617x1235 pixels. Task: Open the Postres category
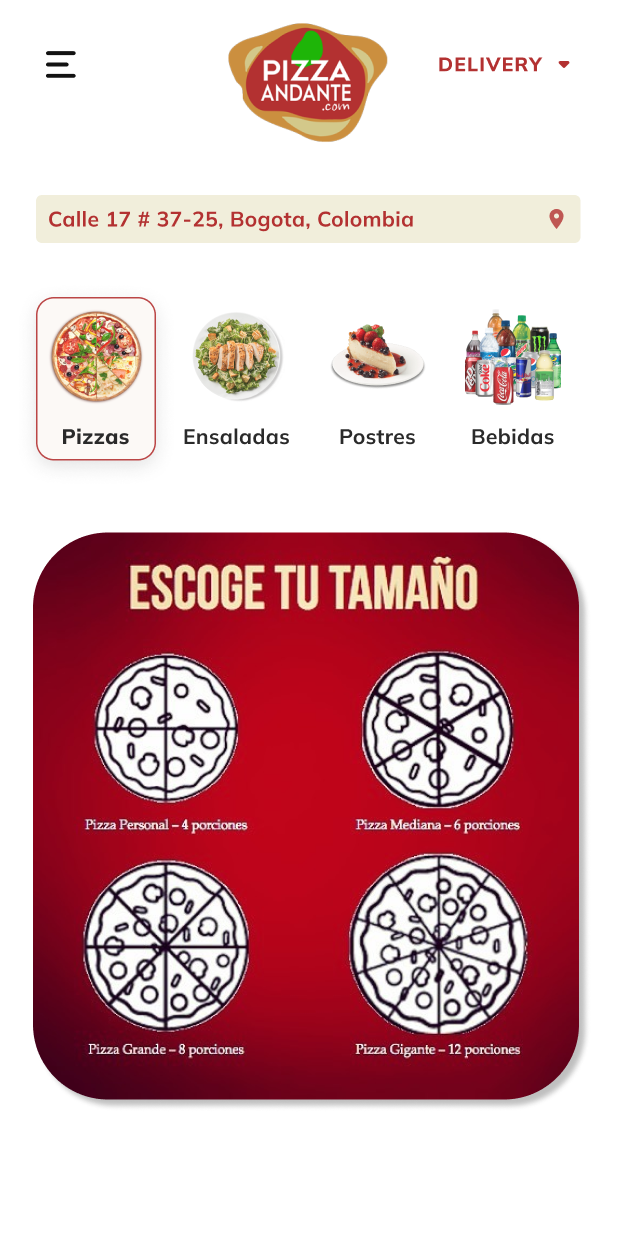click(x=377, y=378)
